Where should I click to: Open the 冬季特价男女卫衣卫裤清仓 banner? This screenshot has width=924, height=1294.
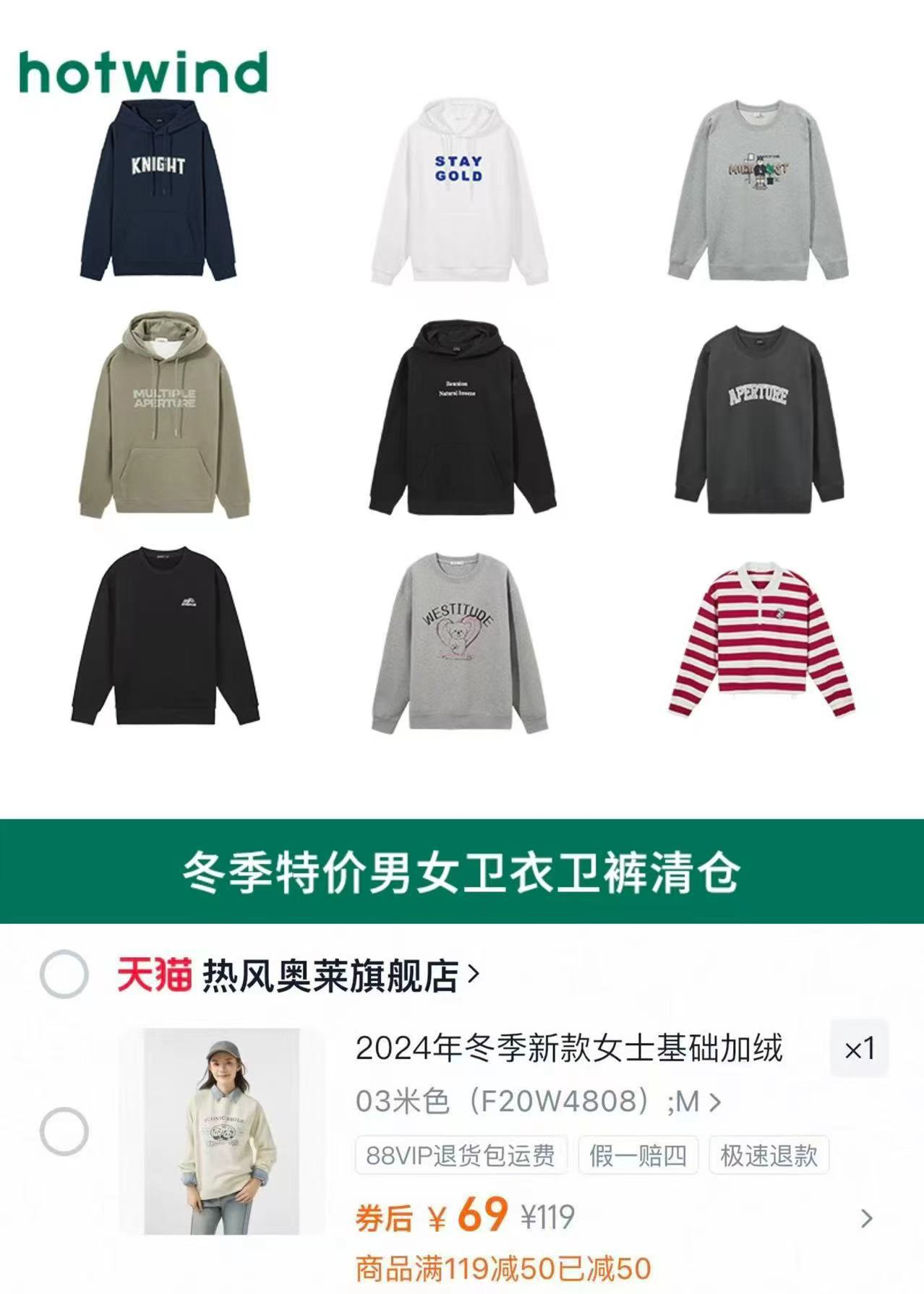click(462, 875)
